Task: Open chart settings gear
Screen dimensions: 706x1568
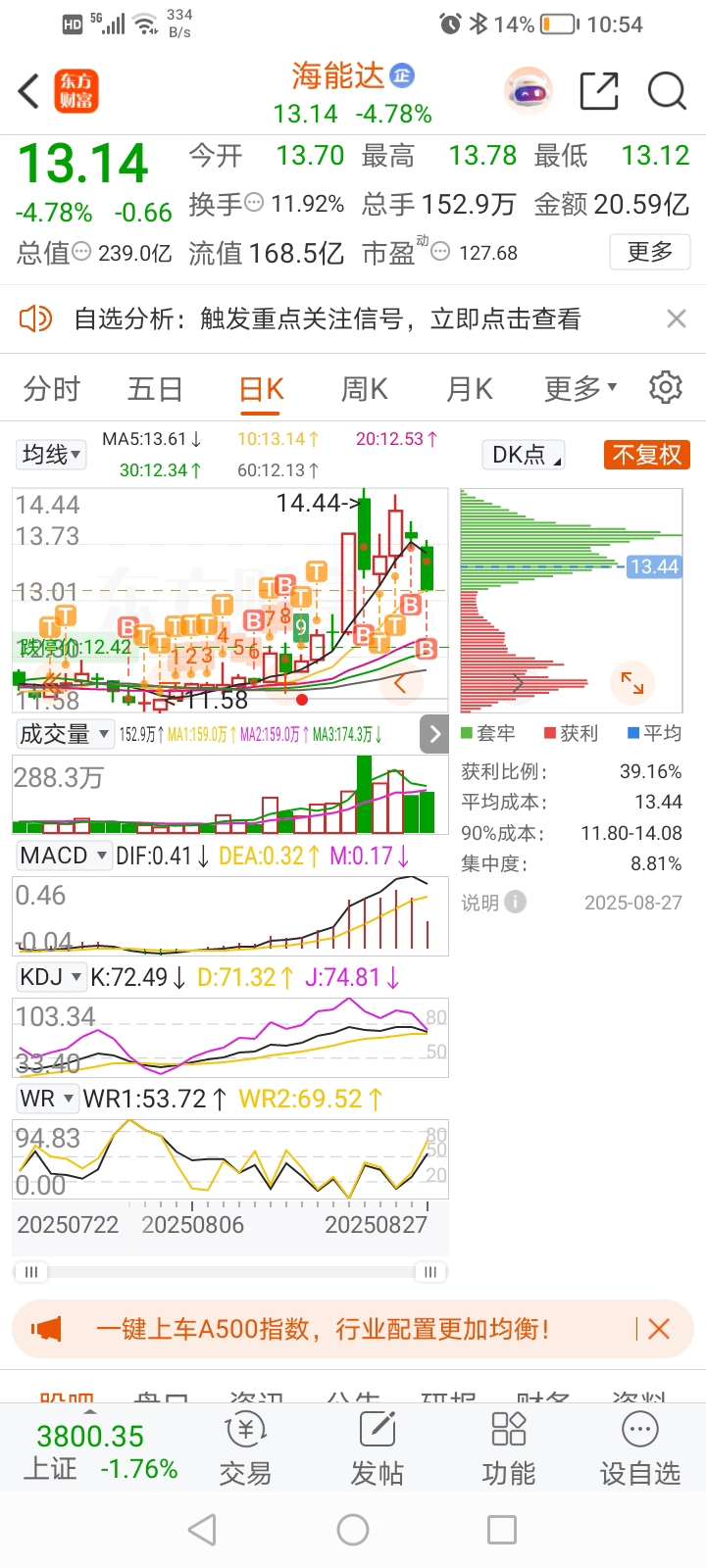Action: pos(666,388)
